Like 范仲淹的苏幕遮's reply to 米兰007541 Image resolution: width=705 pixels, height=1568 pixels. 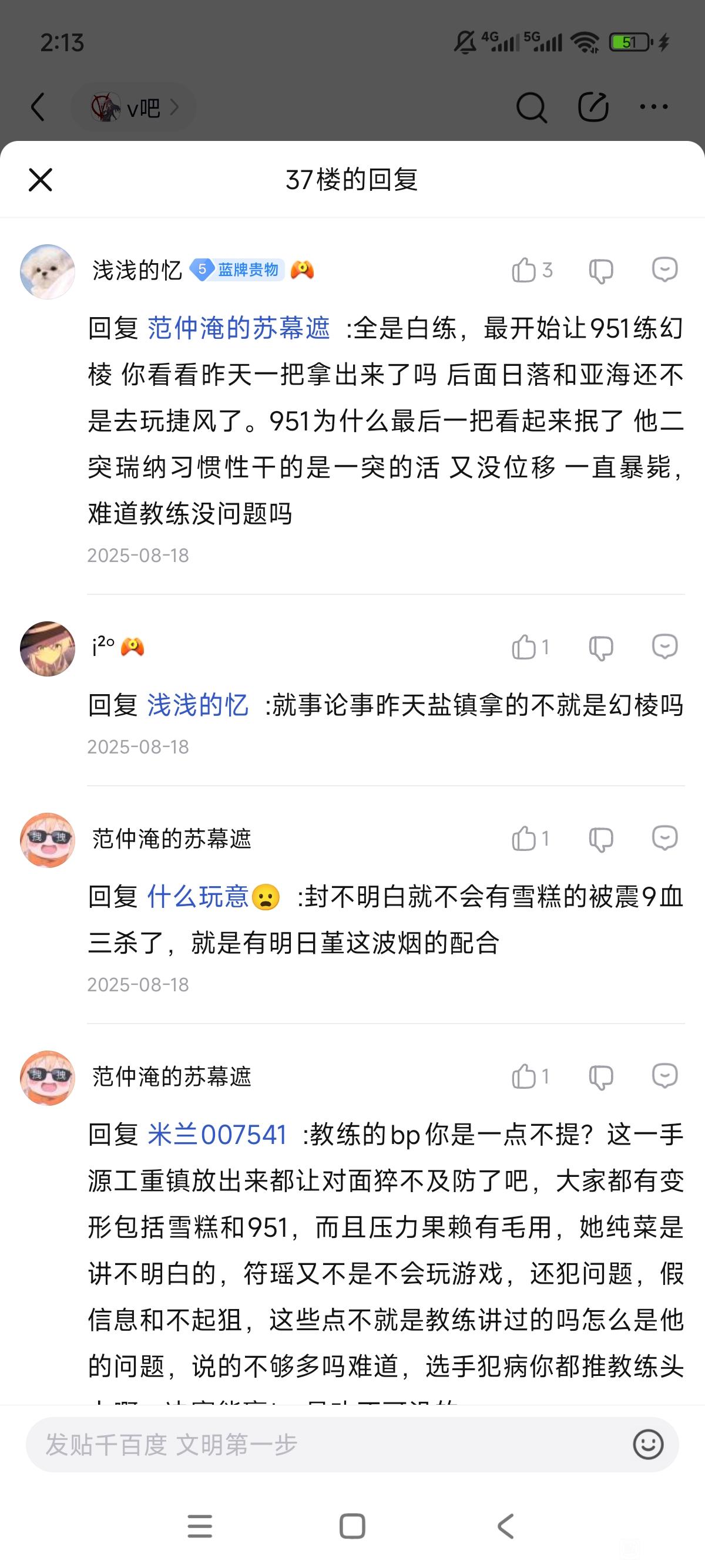click(524, 1077)
